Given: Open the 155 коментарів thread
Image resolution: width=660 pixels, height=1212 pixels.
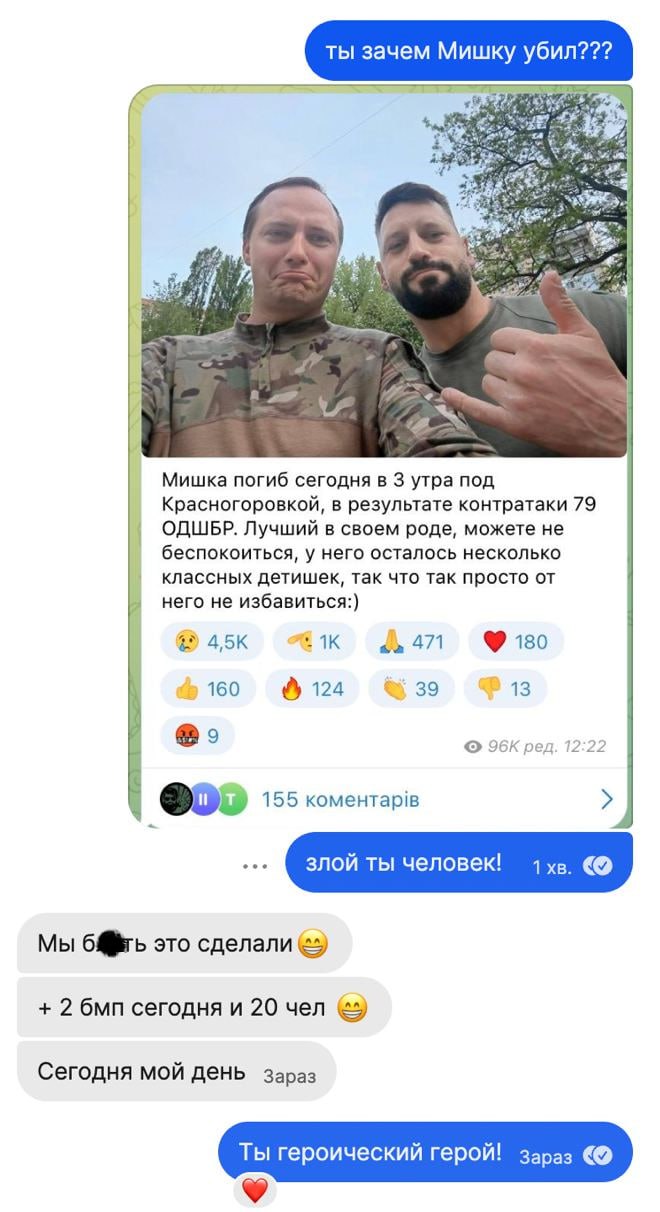Looking at the screenshot, I should pyautogui.click(x=340, y=799).
